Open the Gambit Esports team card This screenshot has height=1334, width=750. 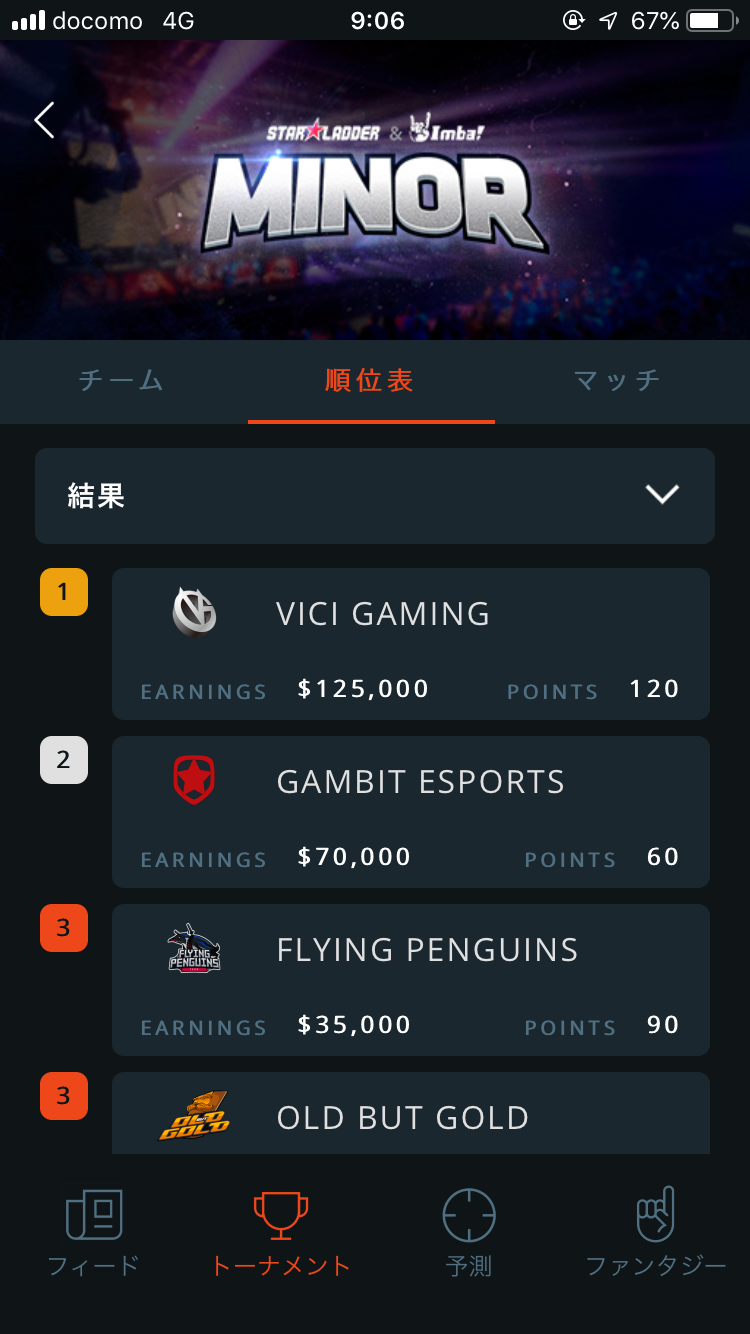410,811
